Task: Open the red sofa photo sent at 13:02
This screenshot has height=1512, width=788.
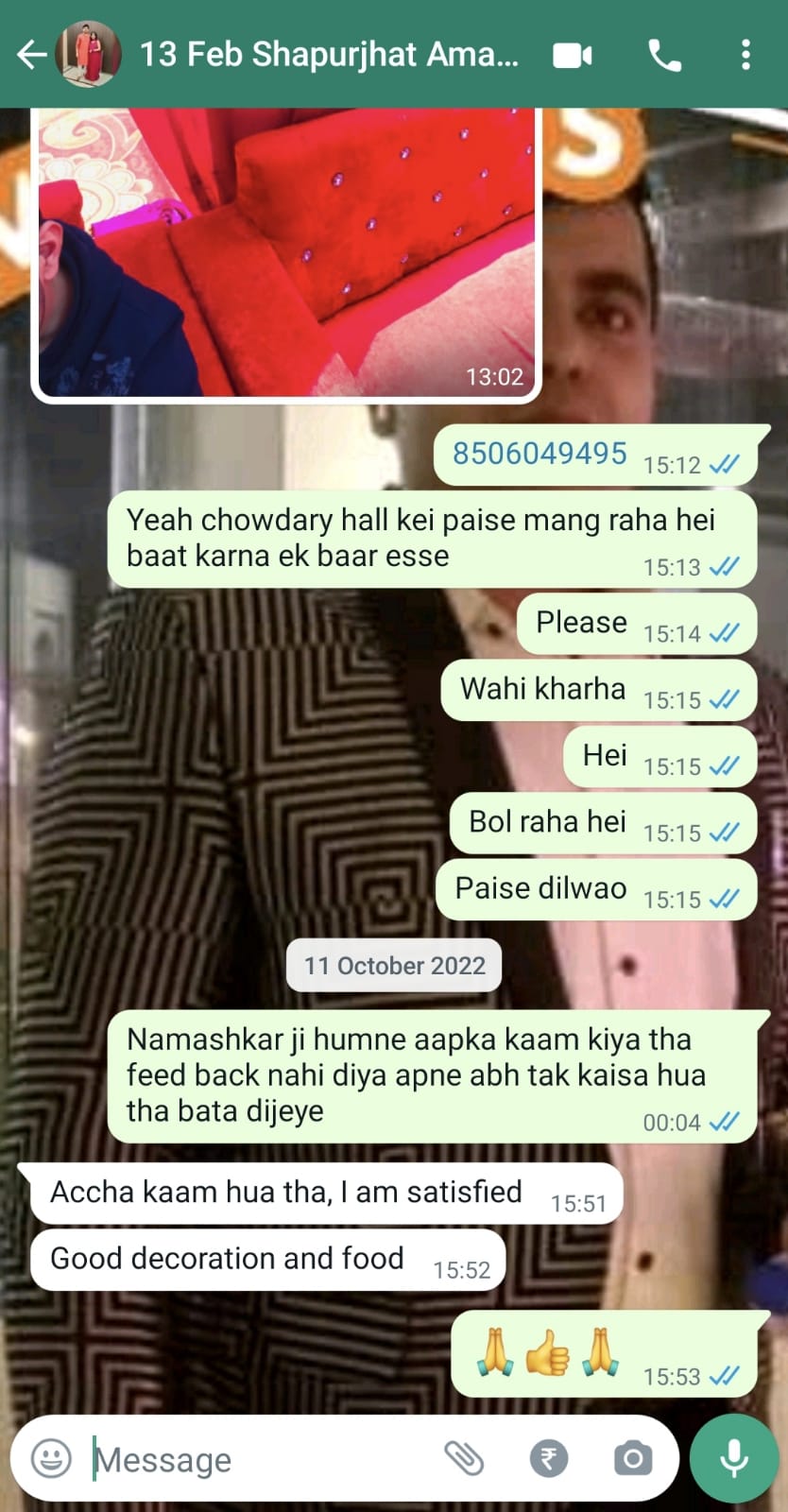Action: click(x=286, y=252)
